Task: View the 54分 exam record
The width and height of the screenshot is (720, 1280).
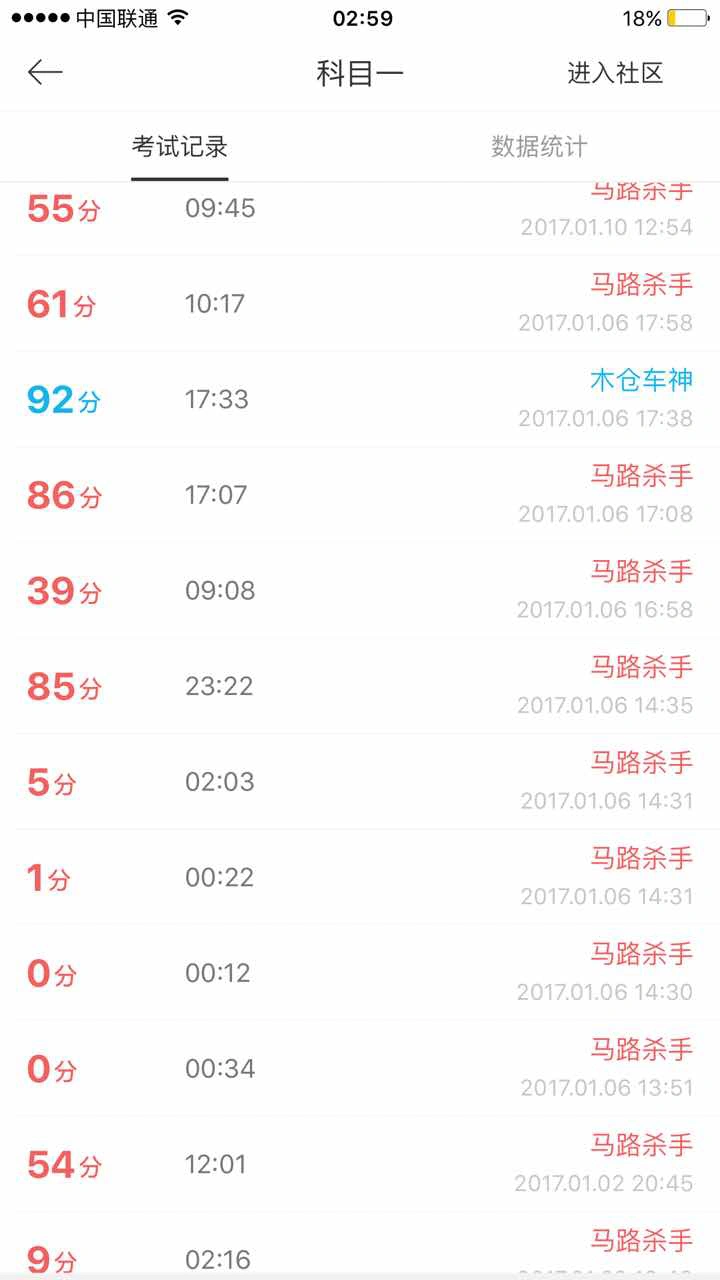Action: (360, 1164)
